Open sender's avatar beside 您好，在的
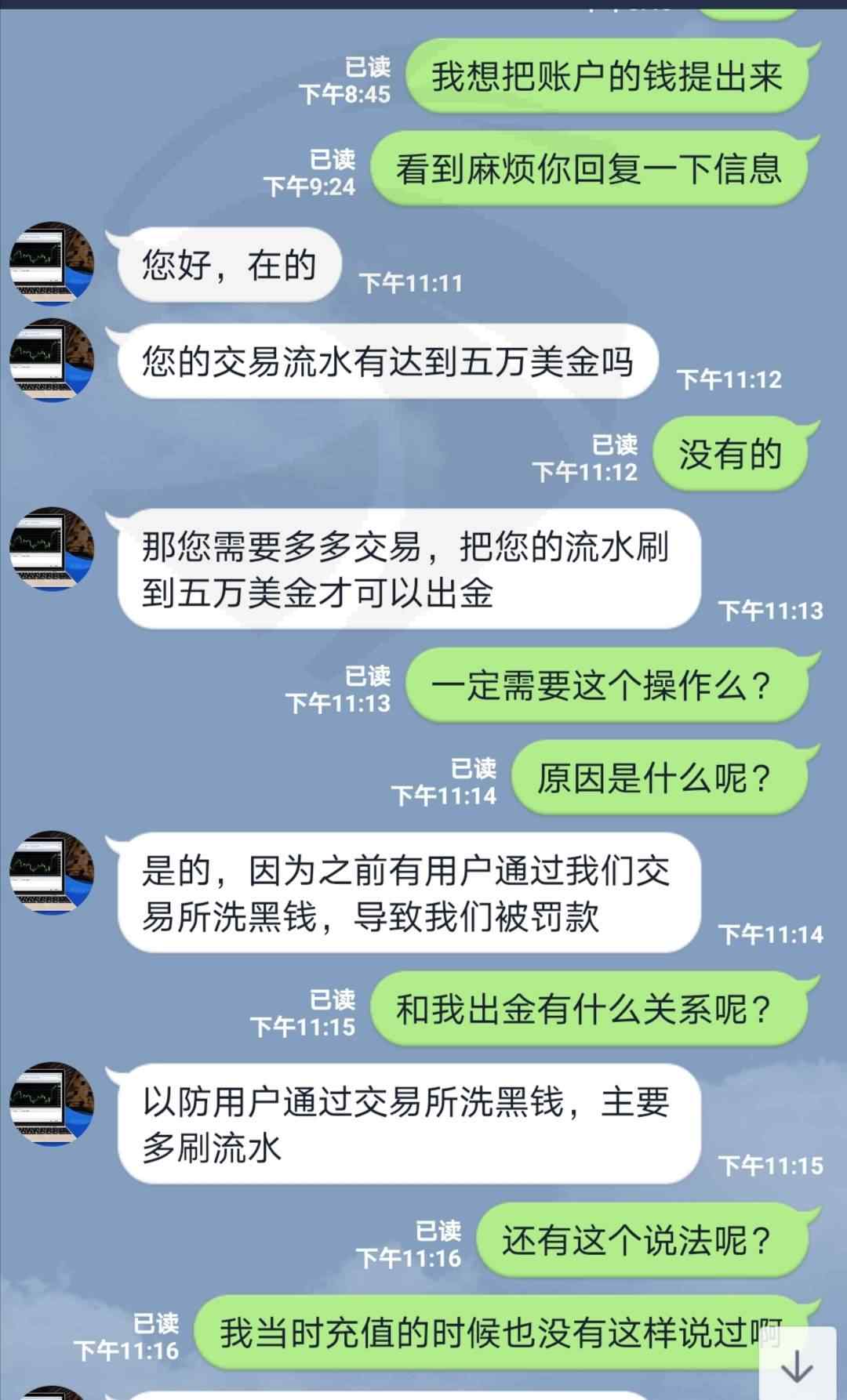The height and width of the screenshot is (1400, 847). tap(52, 263)
